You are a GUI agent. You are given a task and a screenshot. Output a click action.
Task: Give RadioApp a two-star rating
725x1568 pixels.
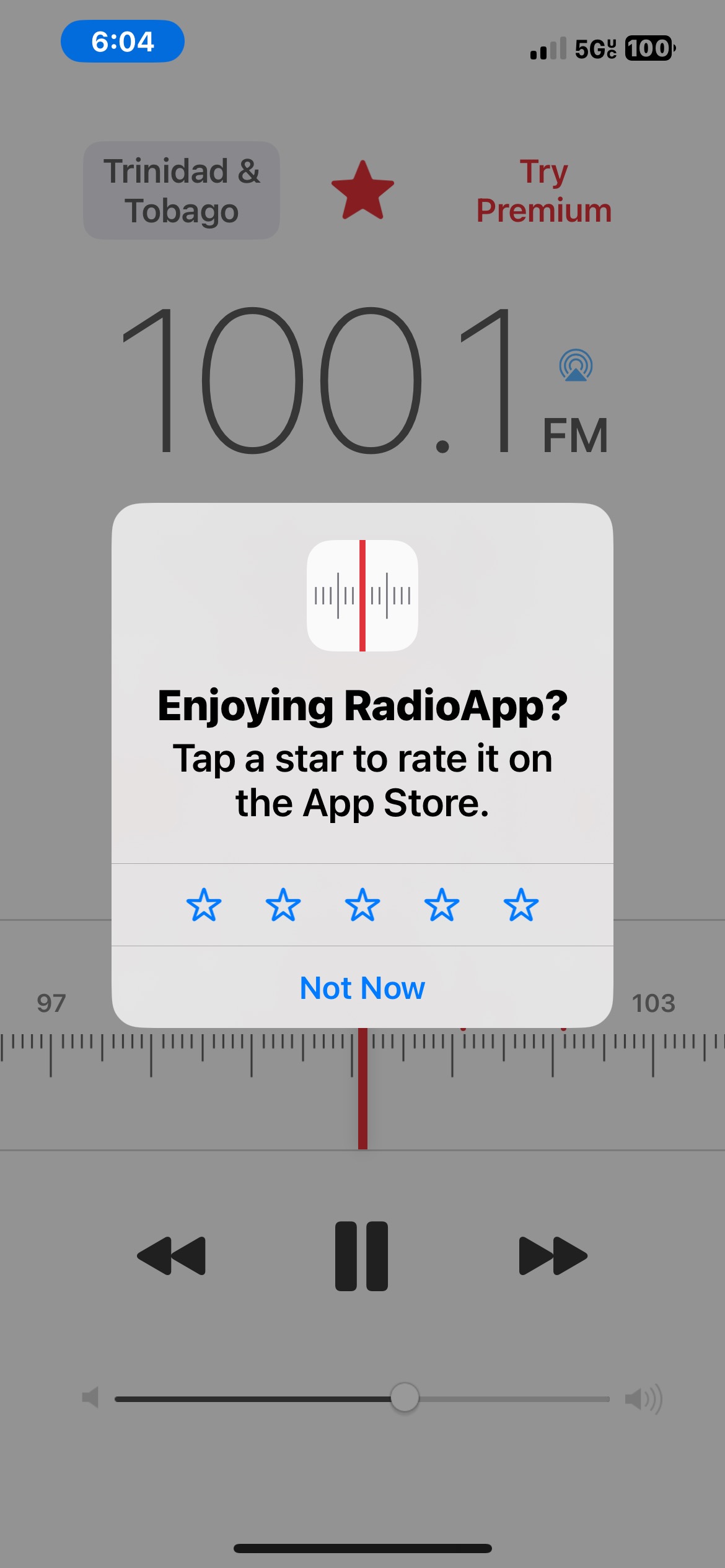[283, 905]
